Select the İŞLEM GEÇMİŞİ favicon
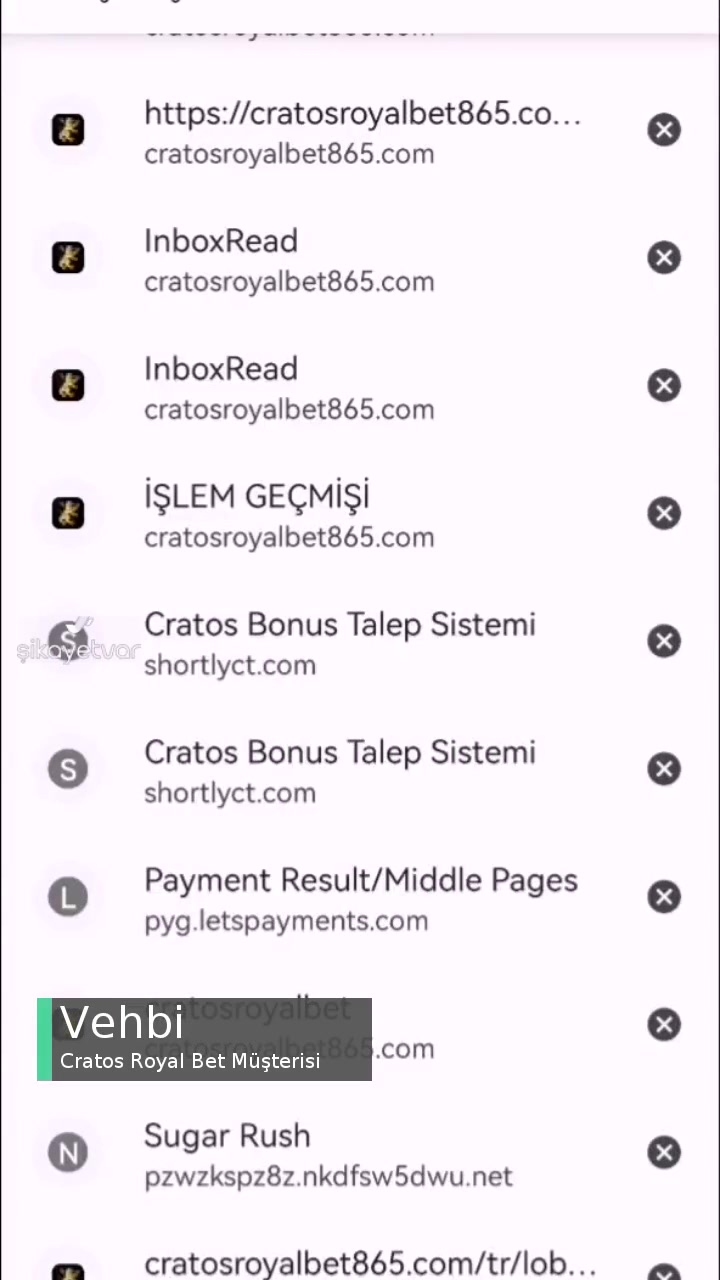 click(x=68, y=513)
